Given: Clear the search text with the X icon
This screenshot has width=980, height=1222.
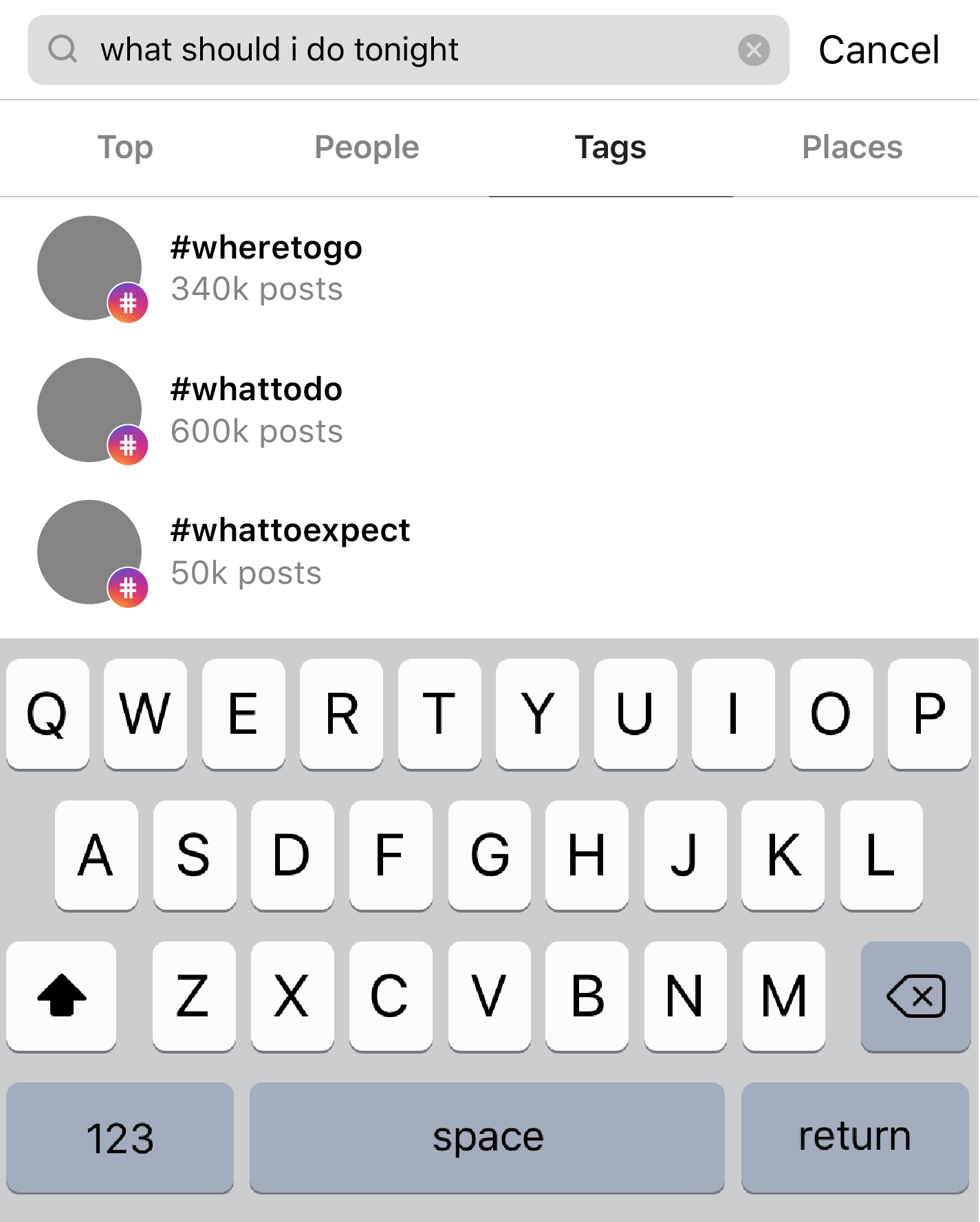Looking at the screenshot, I should (x=754, y=50).
